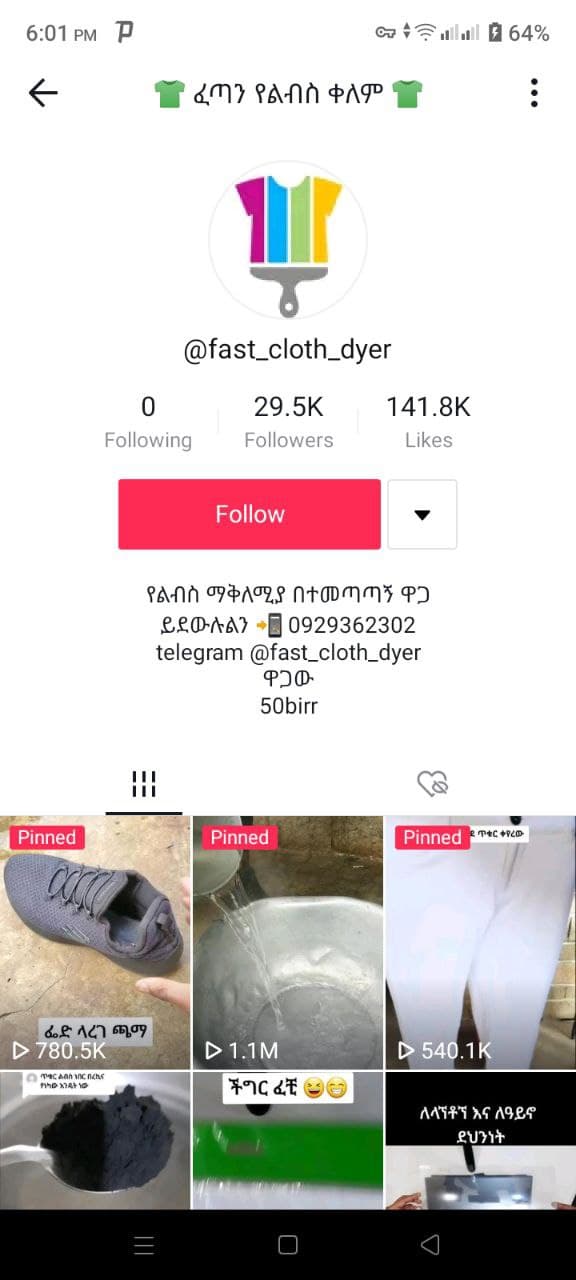Play the pinned shoe video with 780.5K views
The width and height of the screenshot is (576, 1280).
(x=95, y=942)
